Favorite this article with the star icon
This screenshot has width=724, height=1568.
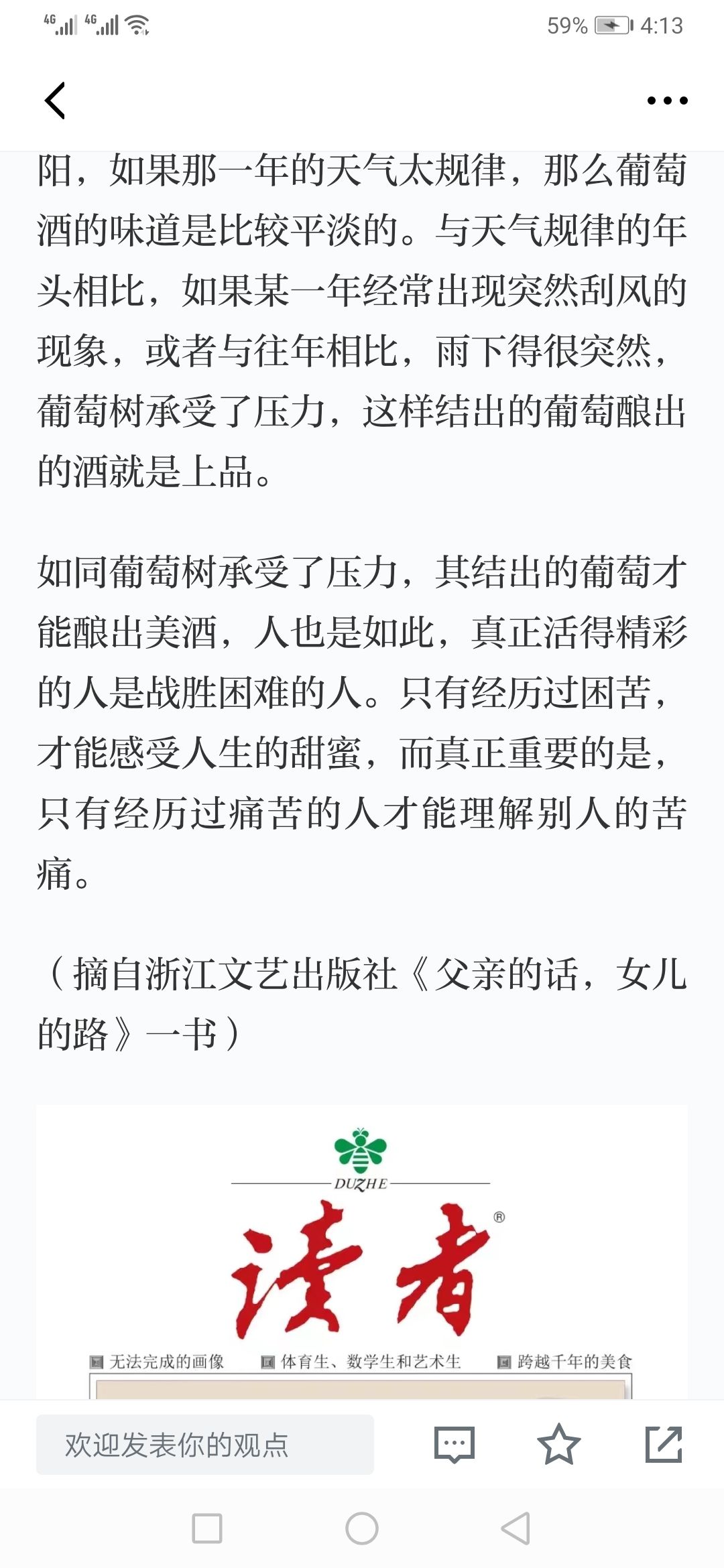(x=558, y=1444)
